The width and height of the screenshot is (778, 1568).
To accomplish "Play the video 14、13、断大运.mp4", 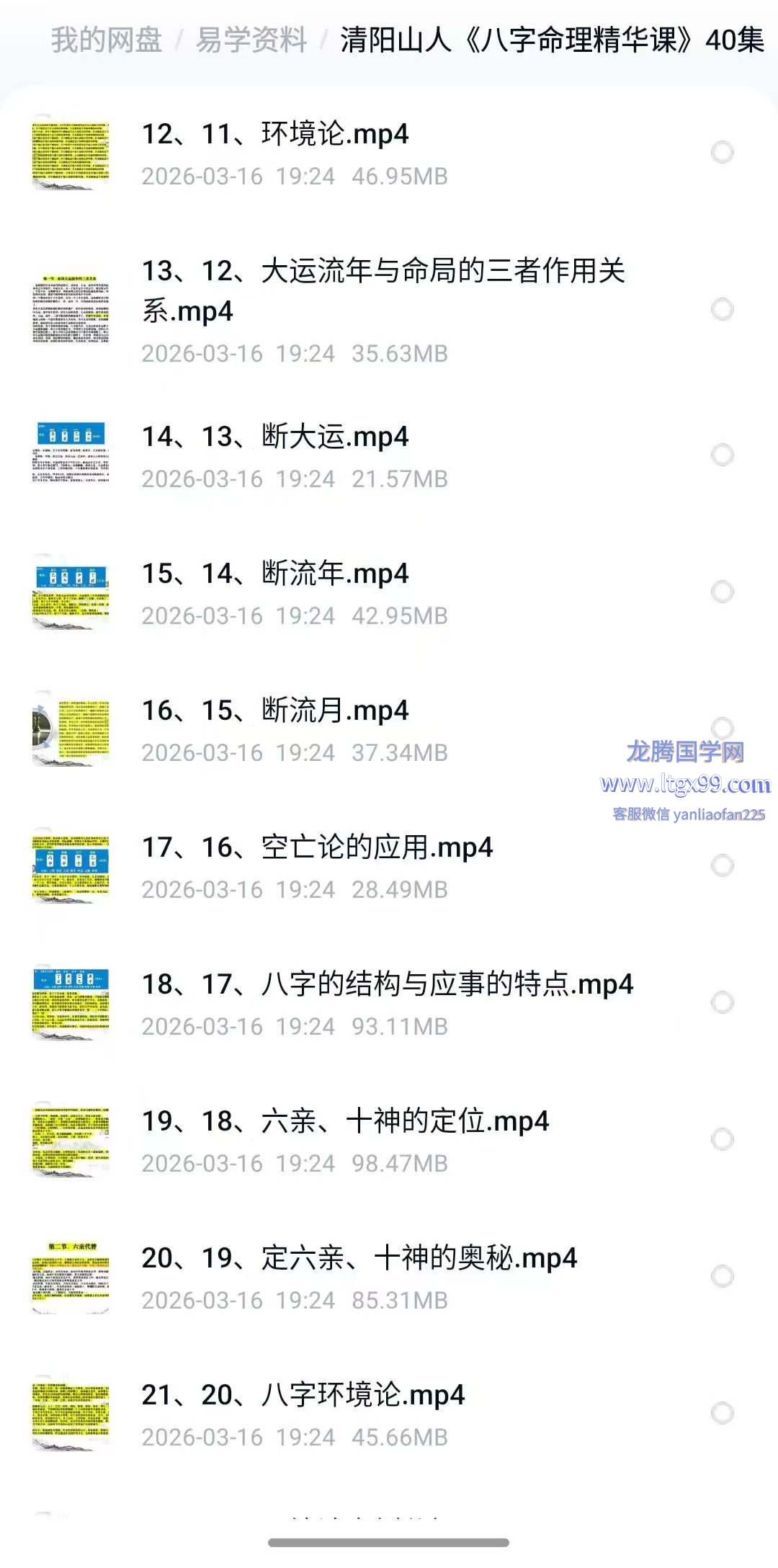I will pos(275,437).
